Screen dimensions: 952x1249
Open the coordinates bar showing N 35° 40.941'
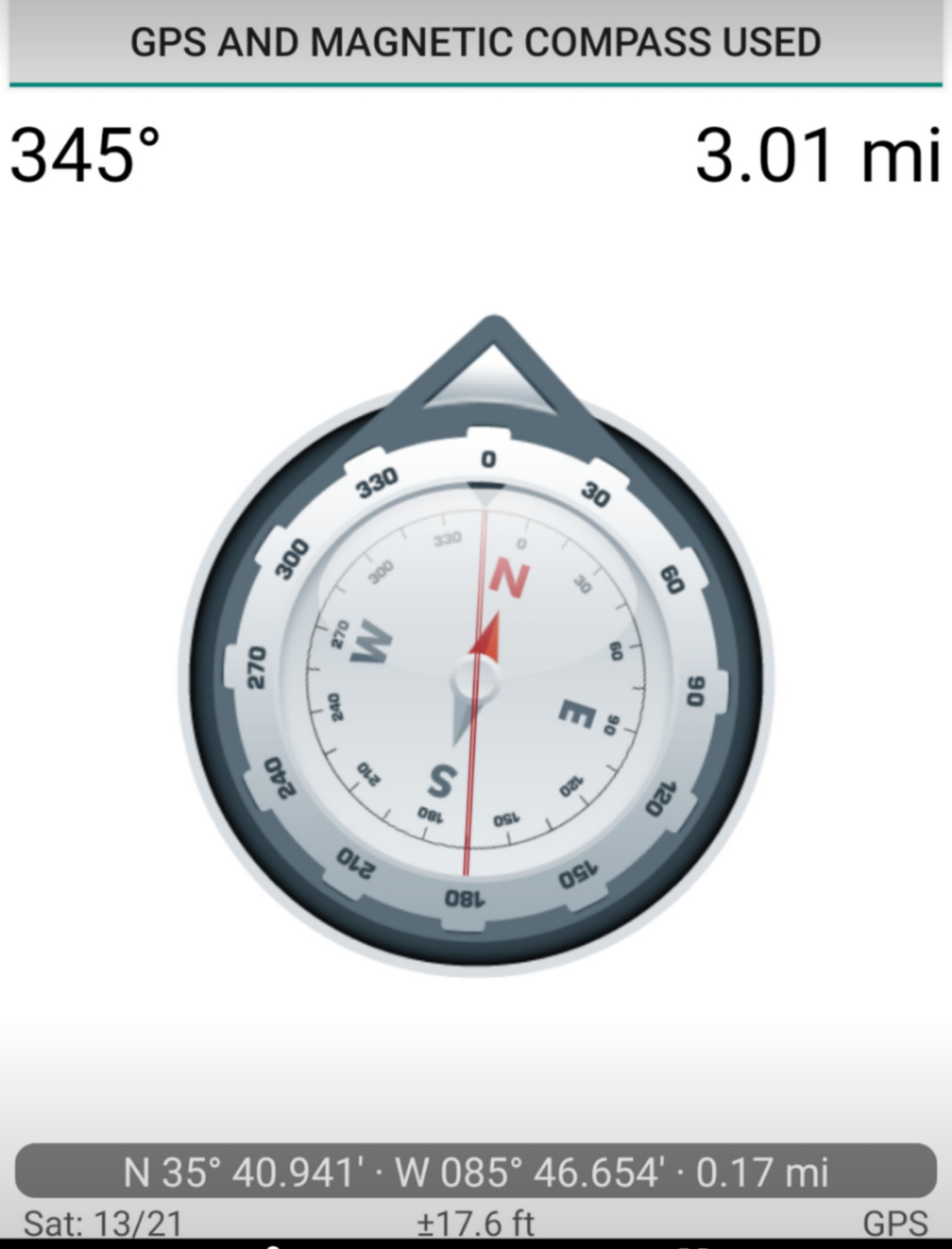(x=476, y=1171)
